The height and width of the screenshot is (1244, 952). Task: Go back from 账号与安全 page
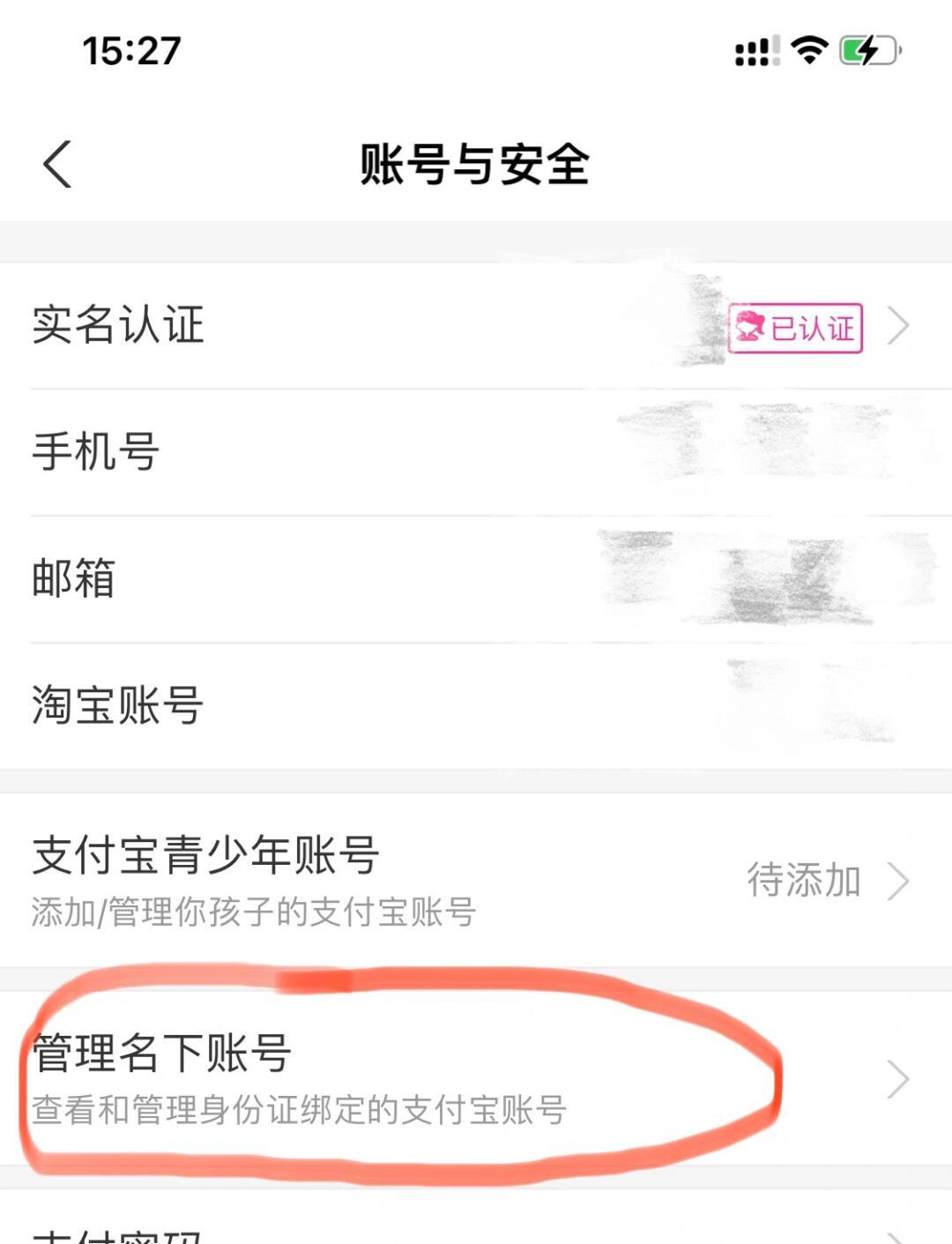click(58, 165)
